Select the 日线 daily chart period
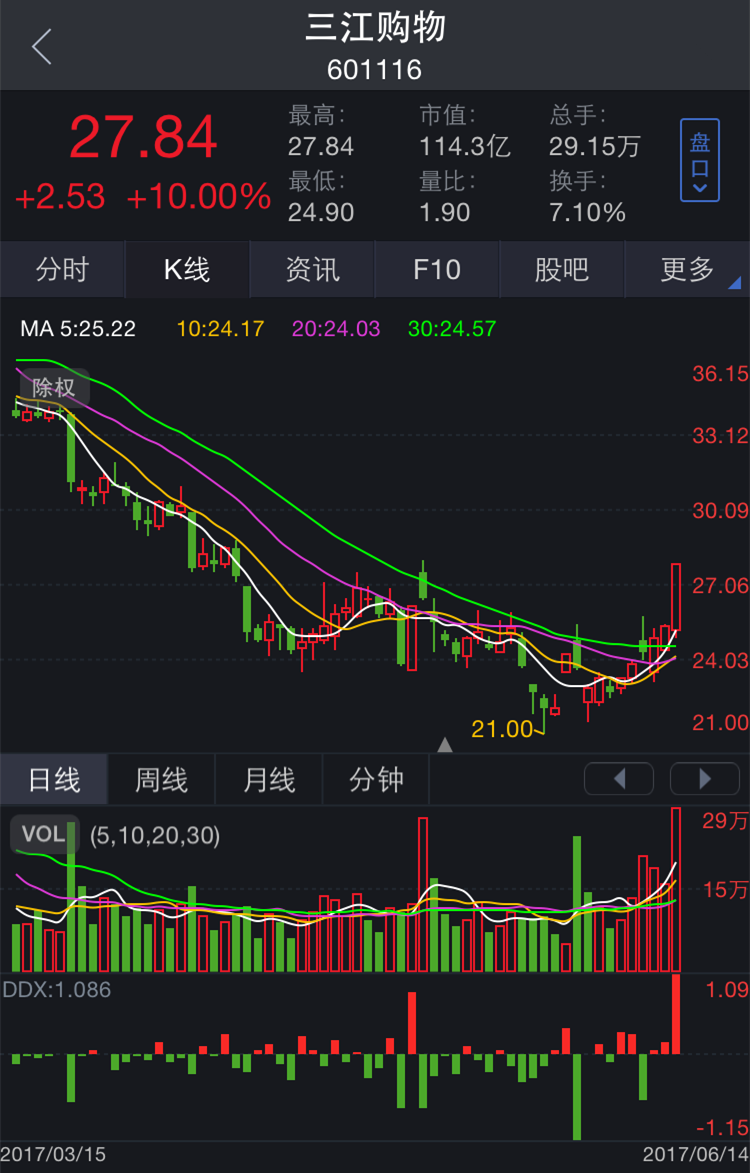Image resolution: width=750 pixels, height=1173 pixels. [54, 780]
